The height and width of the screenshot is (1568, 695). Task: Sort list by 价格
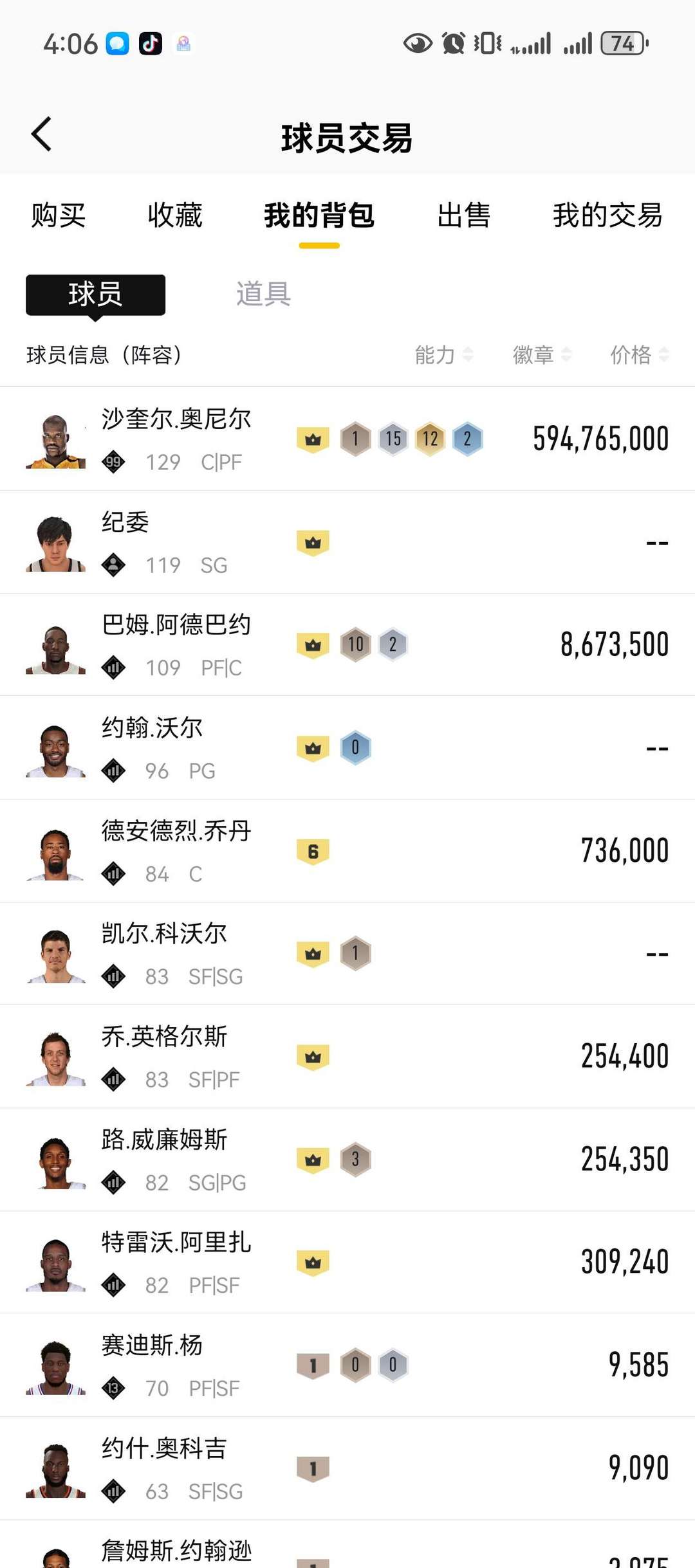tap(639, 354)
